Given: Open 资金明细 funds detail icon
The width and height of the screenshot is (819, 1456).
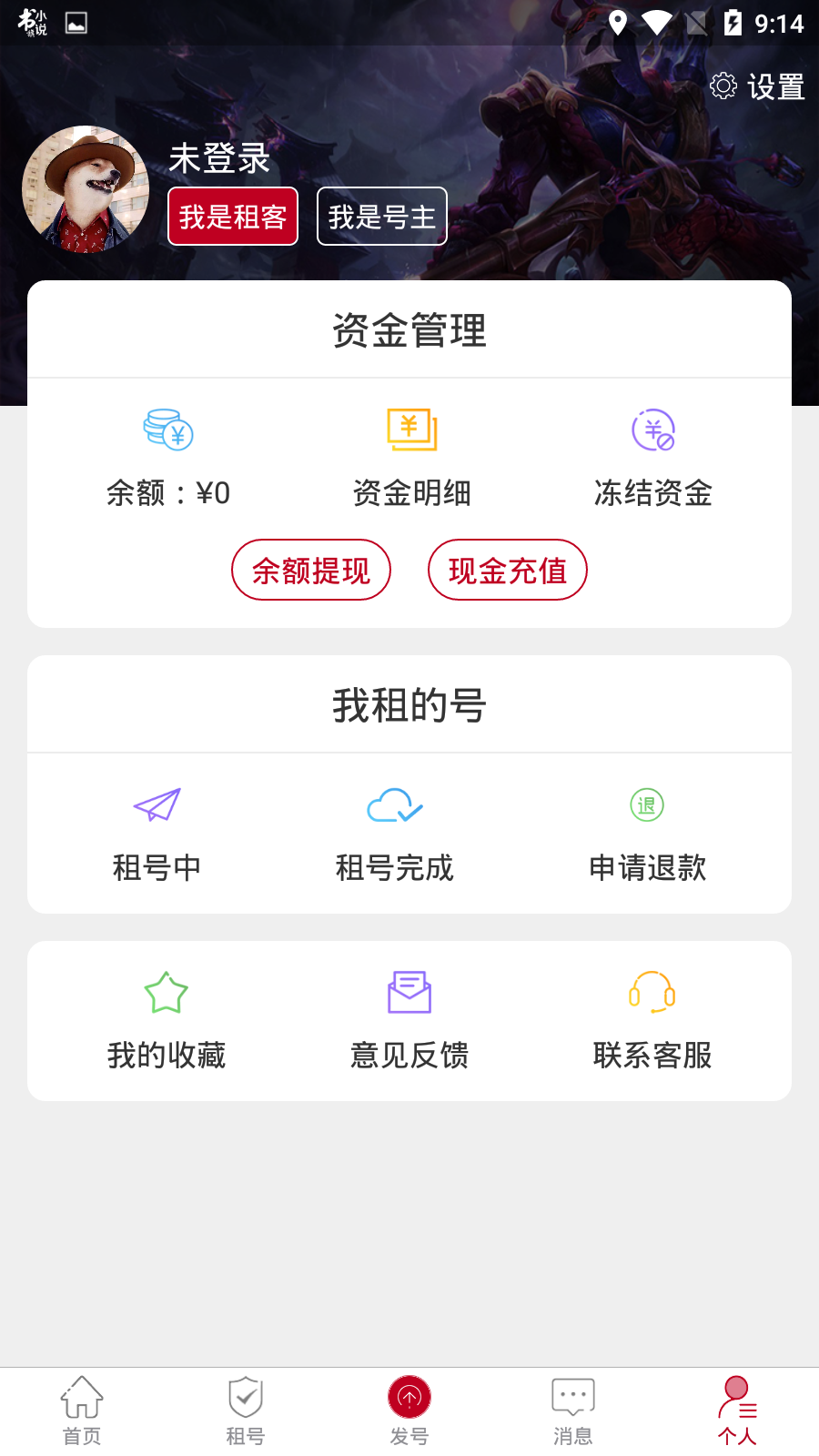Looking at the screenshot, I should pos(409,430).
